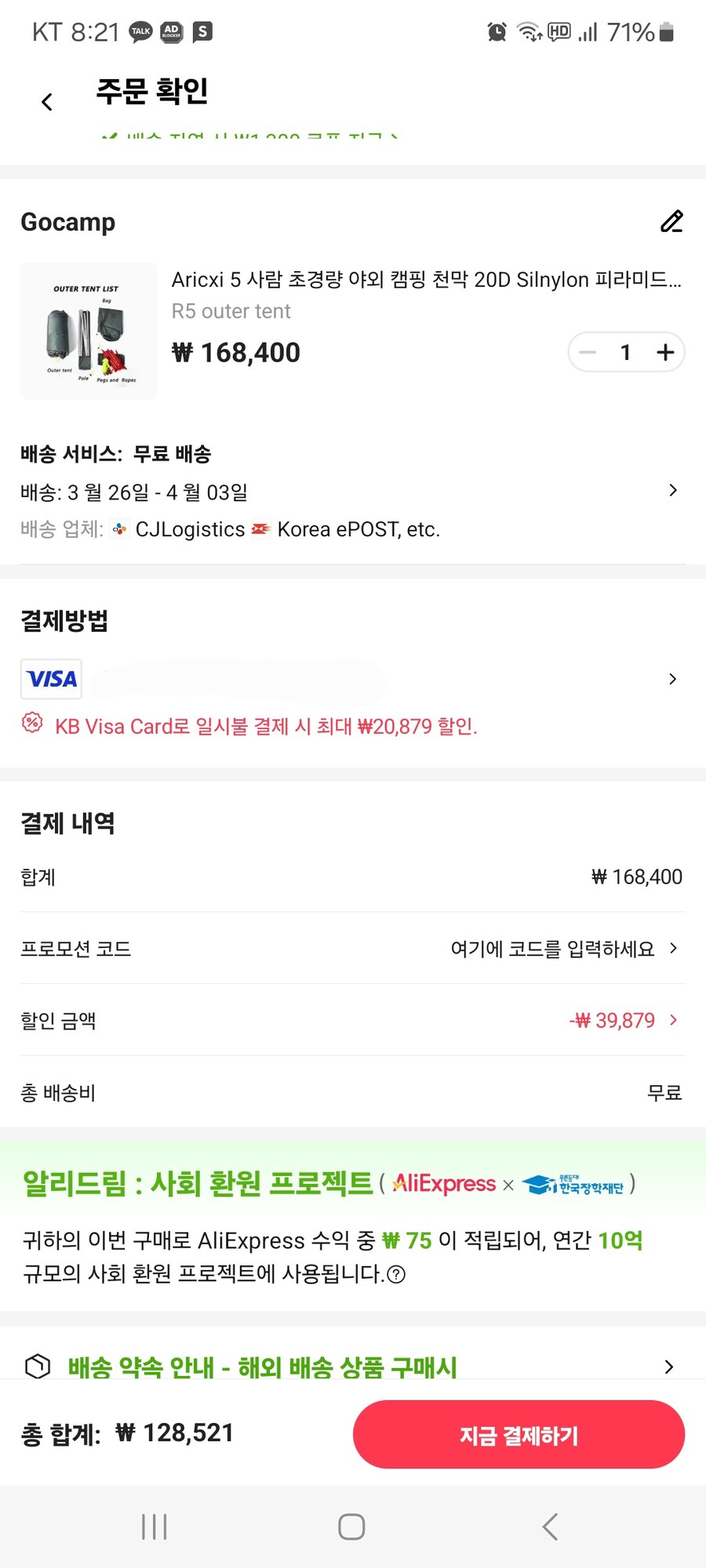Screen dimensions: 706x1568
Task: Decrease tent quantity with minus button
Action: click(x=587, y=352)
